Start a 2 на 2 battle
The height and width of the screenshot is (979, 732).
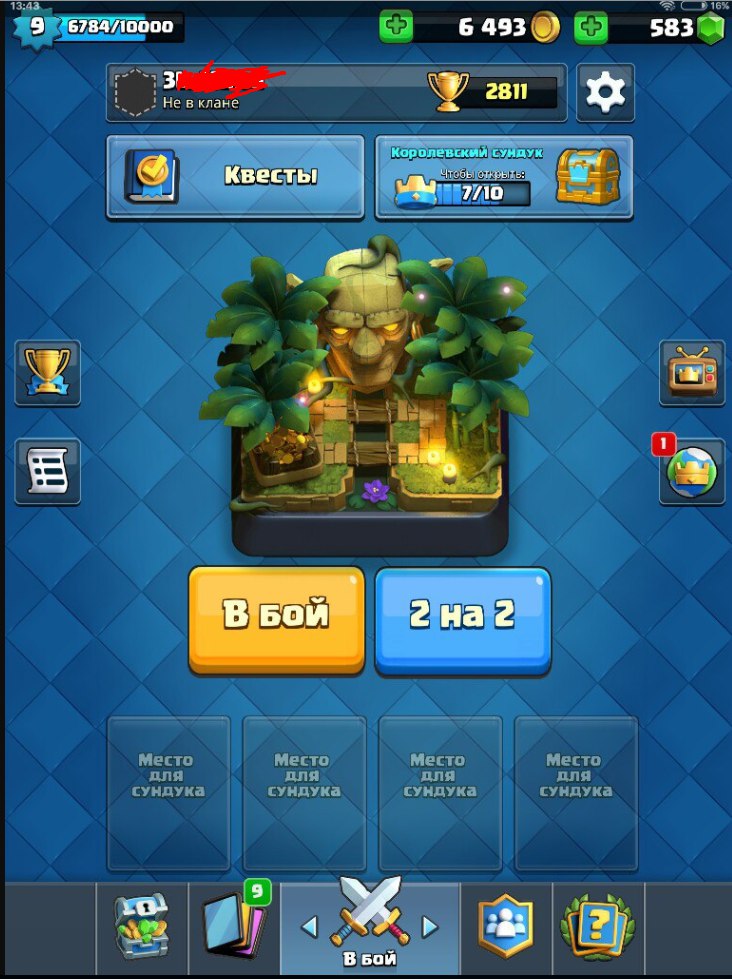coord(462,618)
